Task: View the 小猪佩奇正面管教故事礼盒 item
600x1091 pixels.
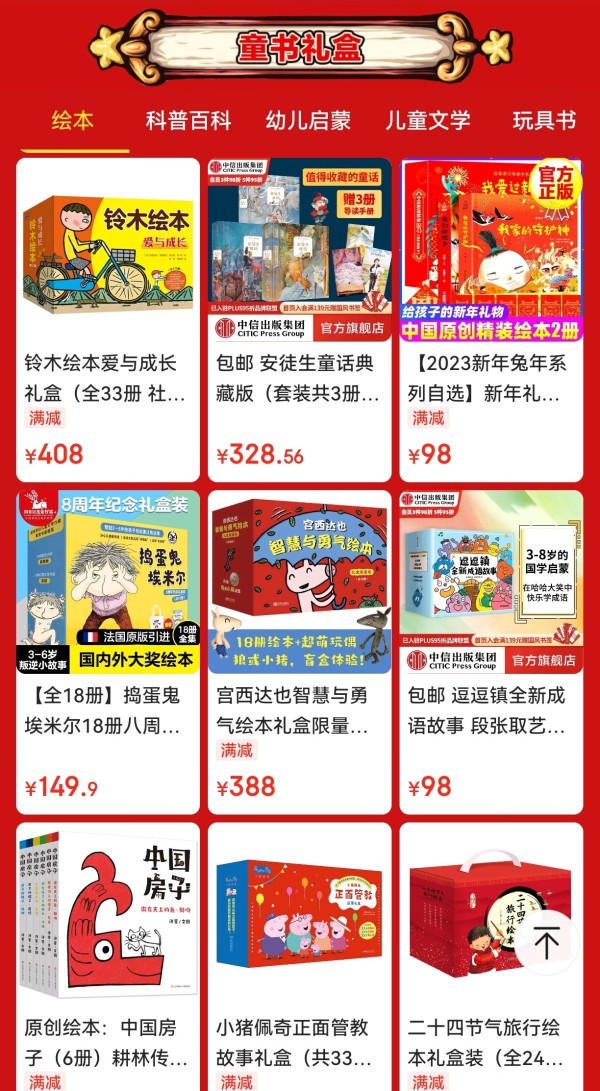Action: (299, 957)
